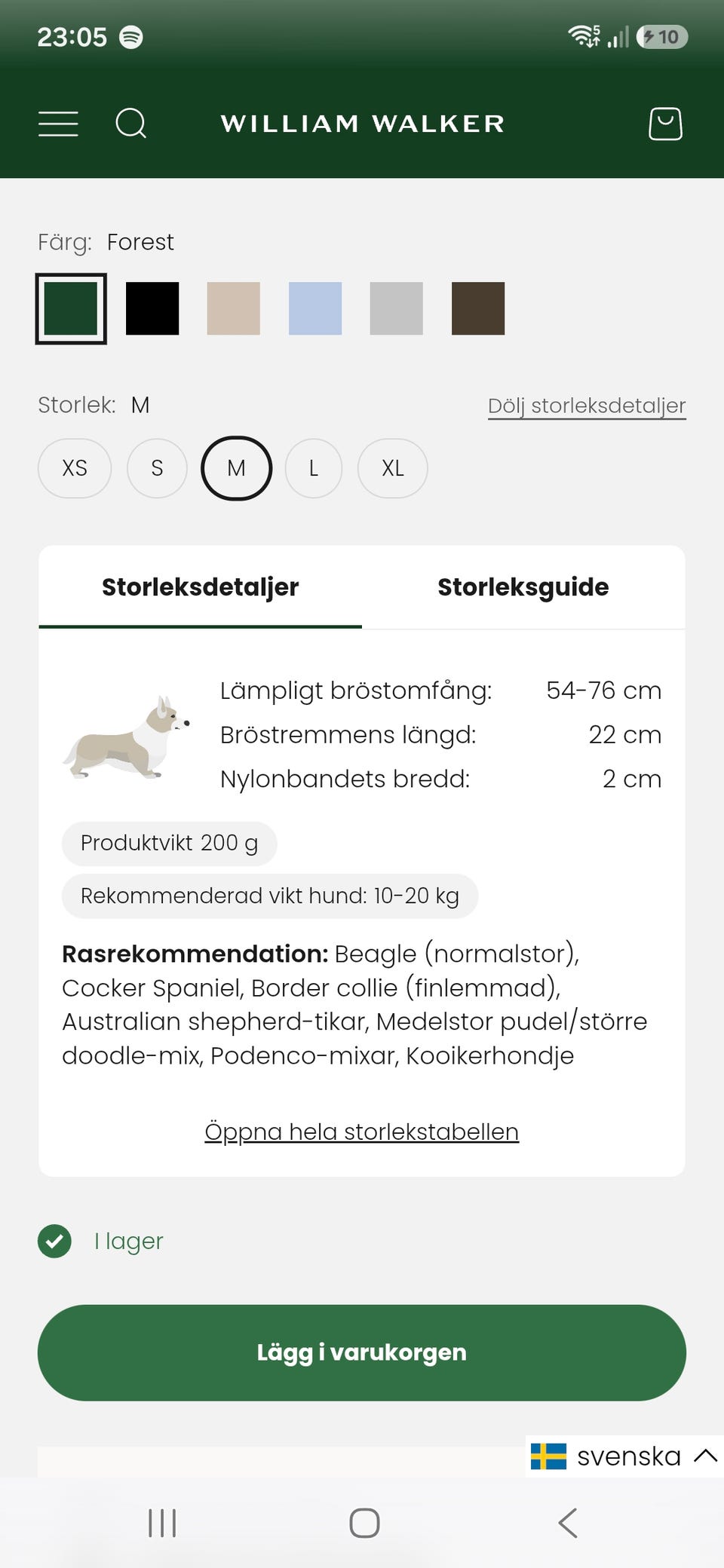
Task: Pick size XL
Action: [x=392, y=468]
